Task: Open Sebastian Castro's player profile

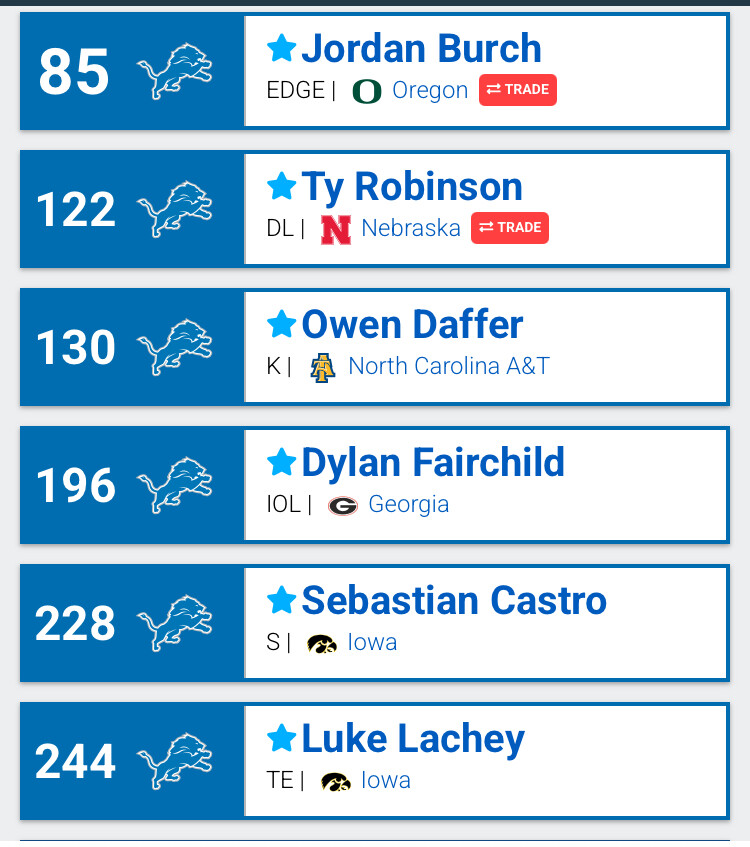Action: [454, 601]
